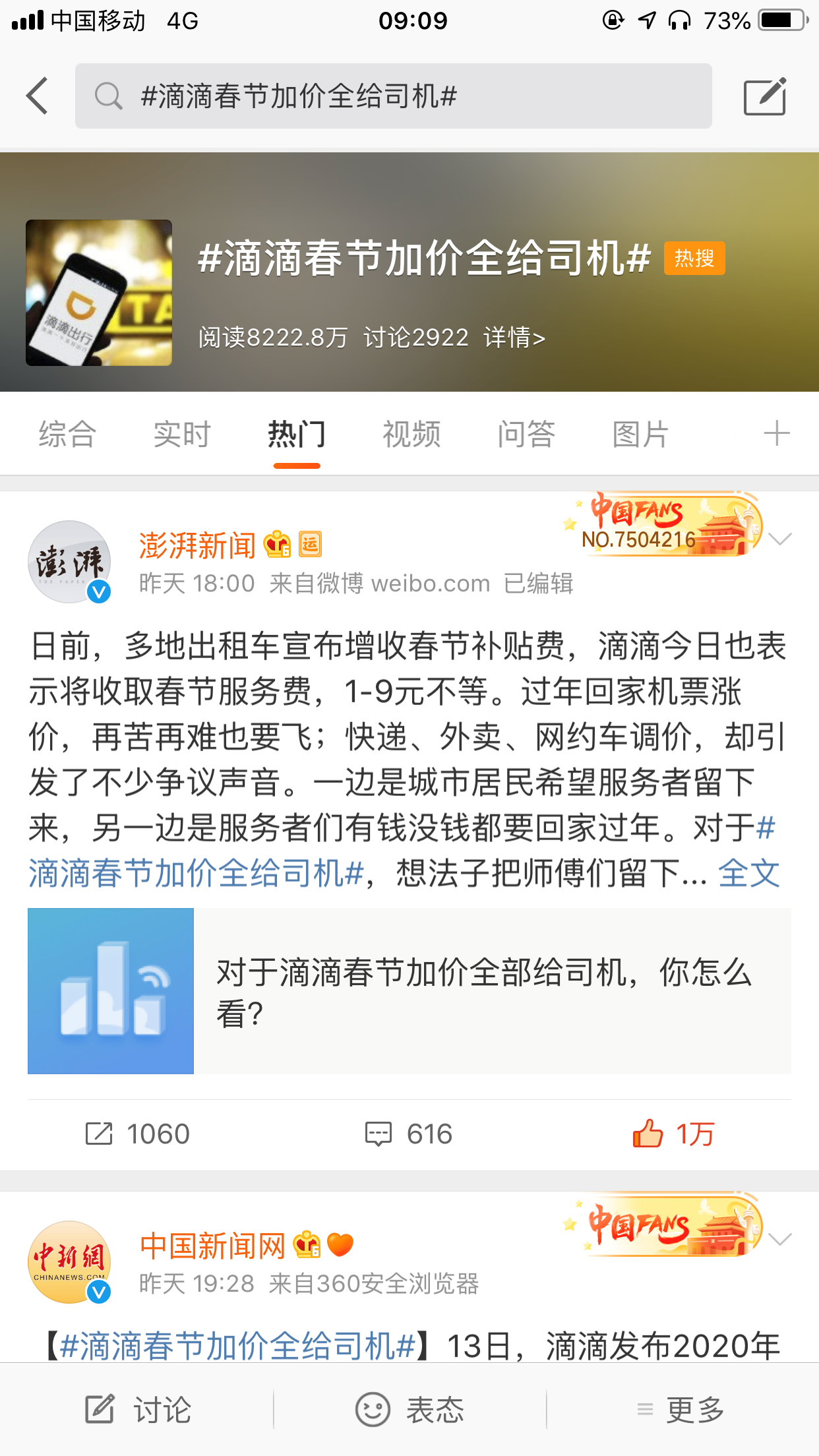Viewport: 819px width, 1456px height.
Task: Repost 澎湃新闻's post showing 1060
Action: 137,1134
